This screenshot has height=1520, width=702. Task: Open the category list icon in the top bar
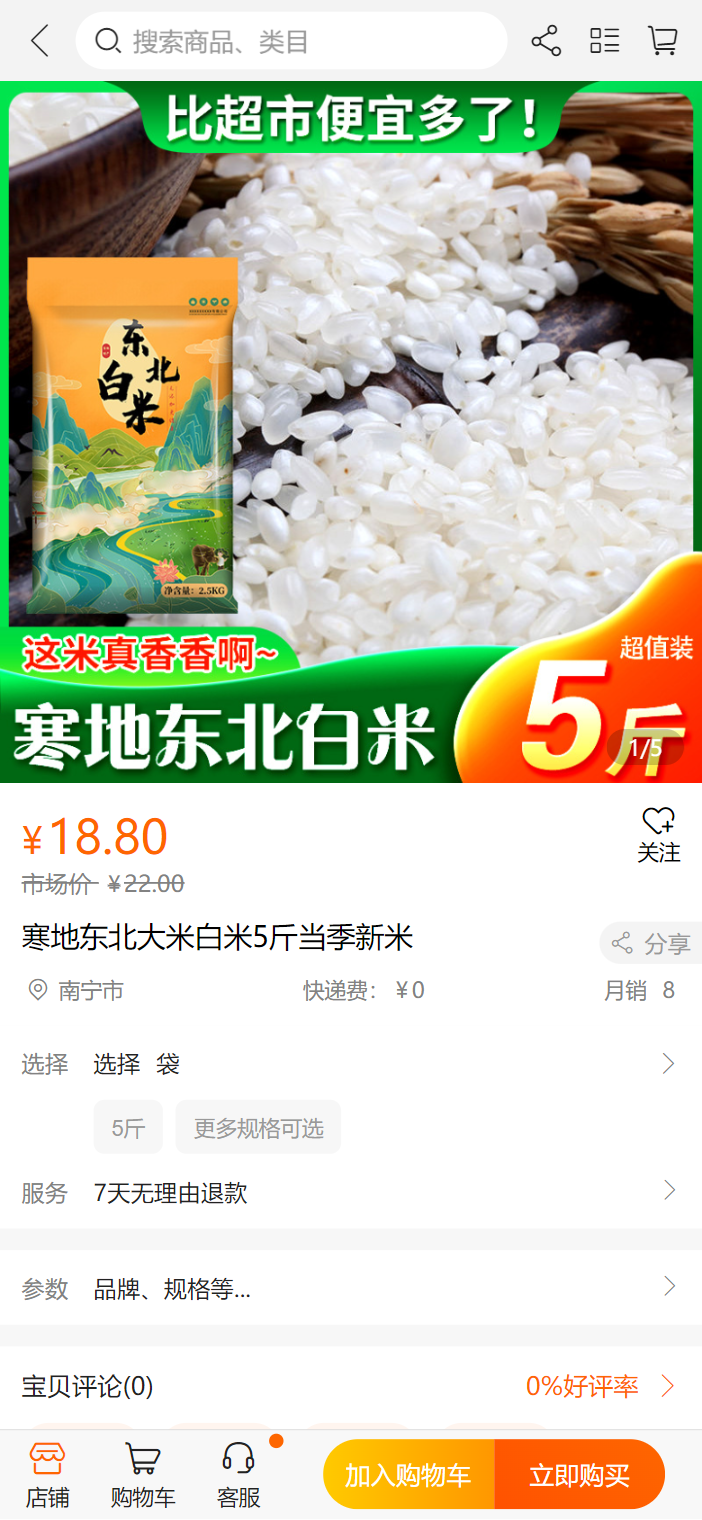point(604,41)
